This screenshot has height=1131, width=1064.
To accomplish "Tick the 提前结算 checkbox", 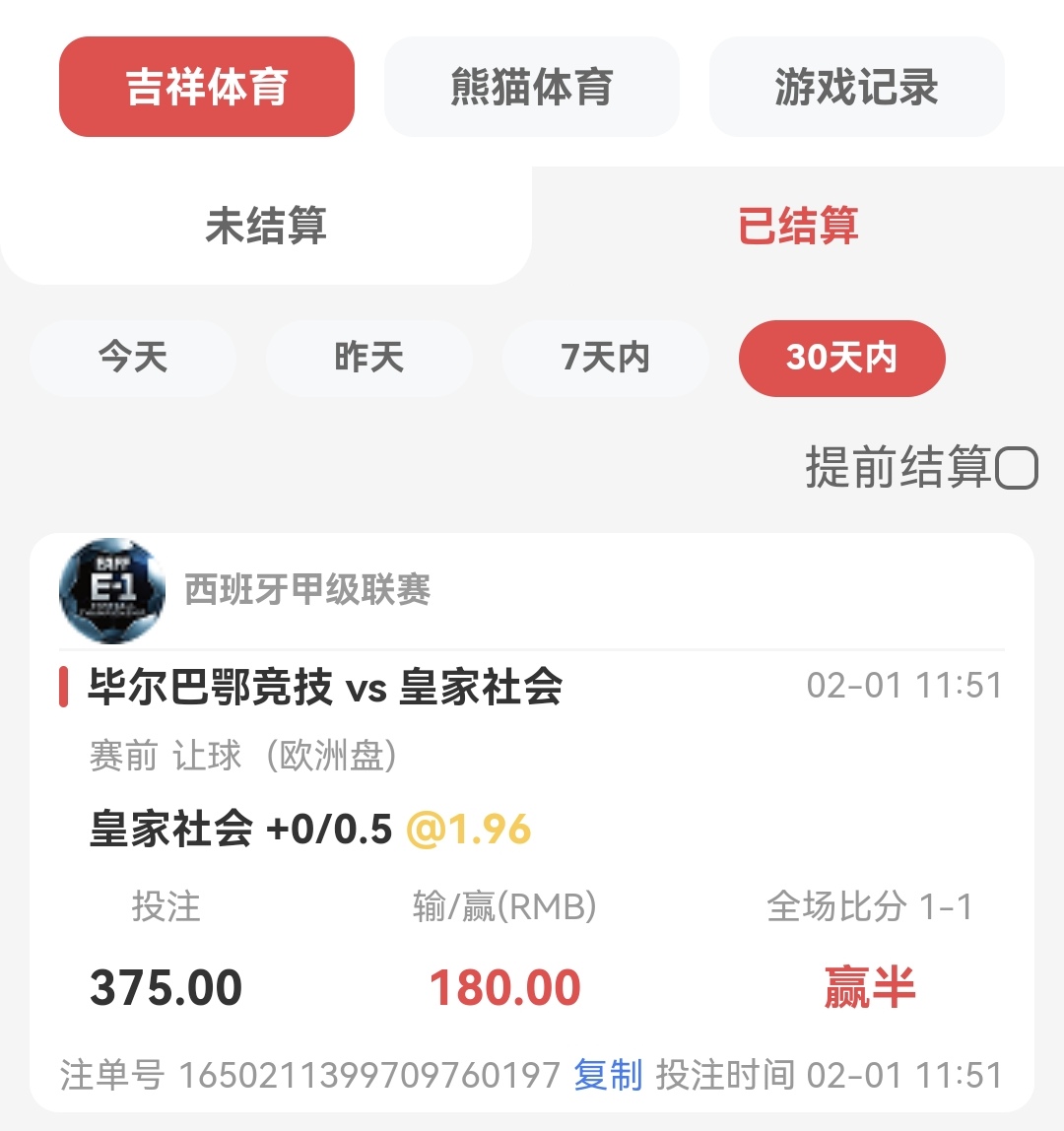I will (x=1016, y=468).
